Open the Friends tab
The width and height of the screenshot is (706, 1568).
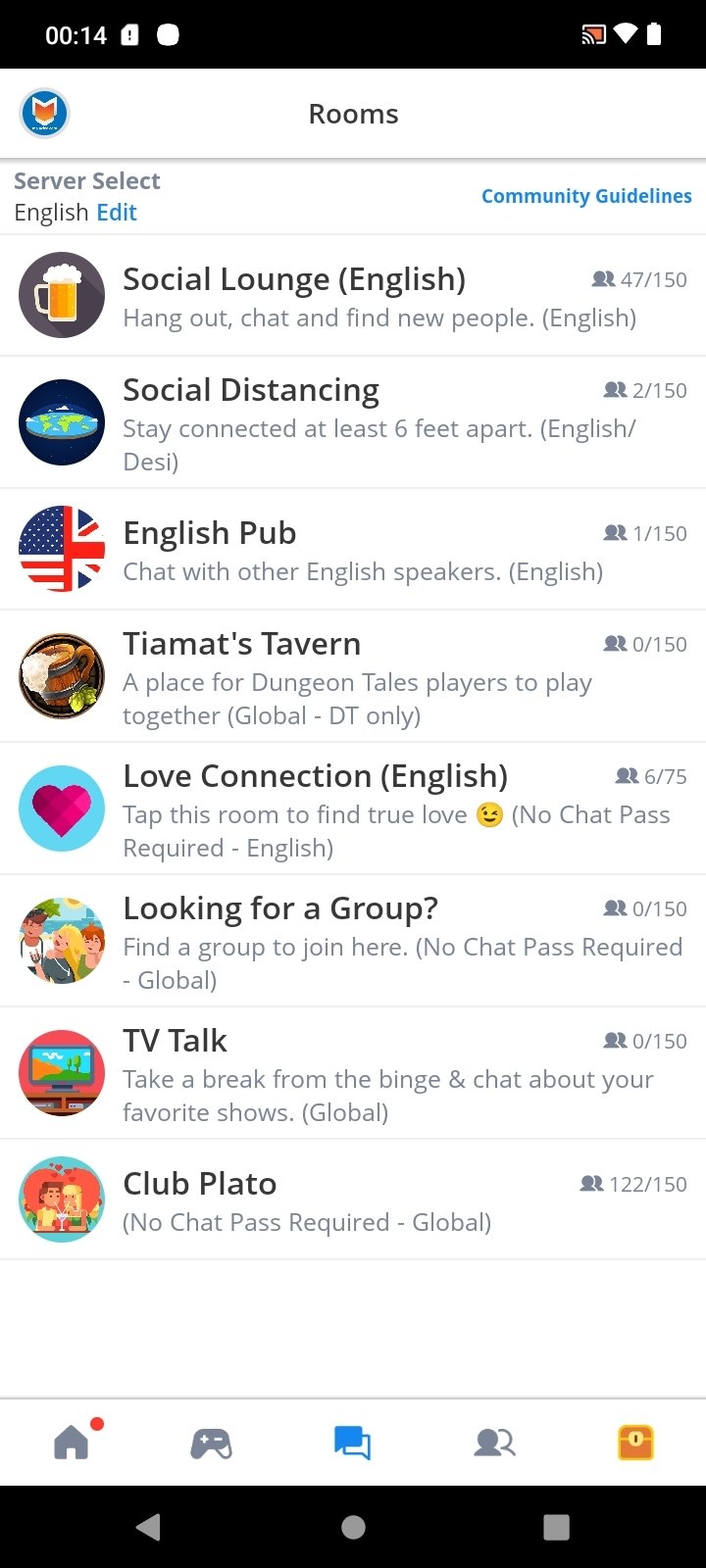click(494, 1443)
